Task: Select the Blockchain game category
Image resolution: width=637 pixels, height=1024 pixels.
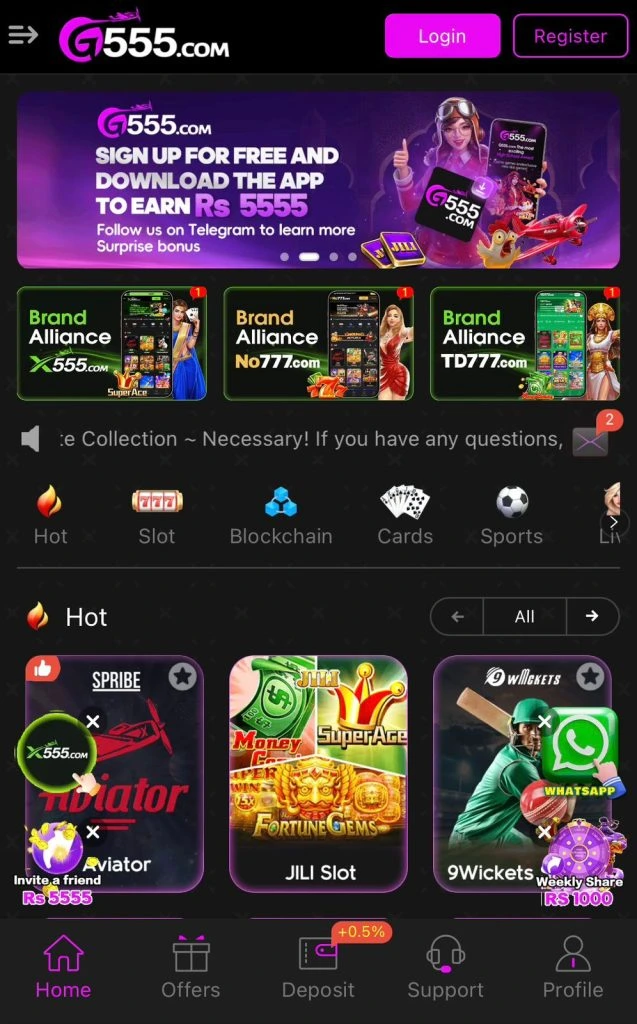Action: [281, 515]
